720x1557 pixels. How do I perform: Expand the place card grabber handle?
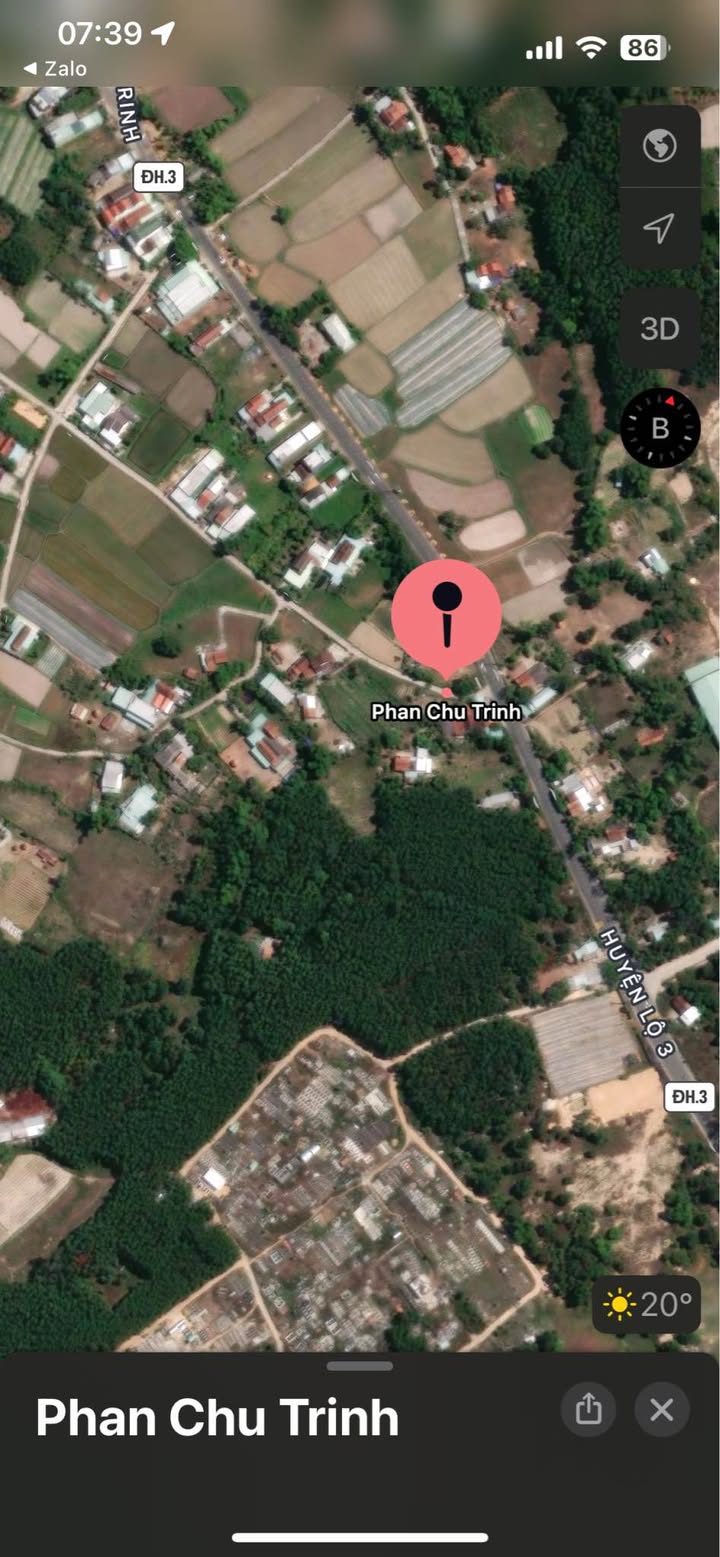pos(360,1366)
